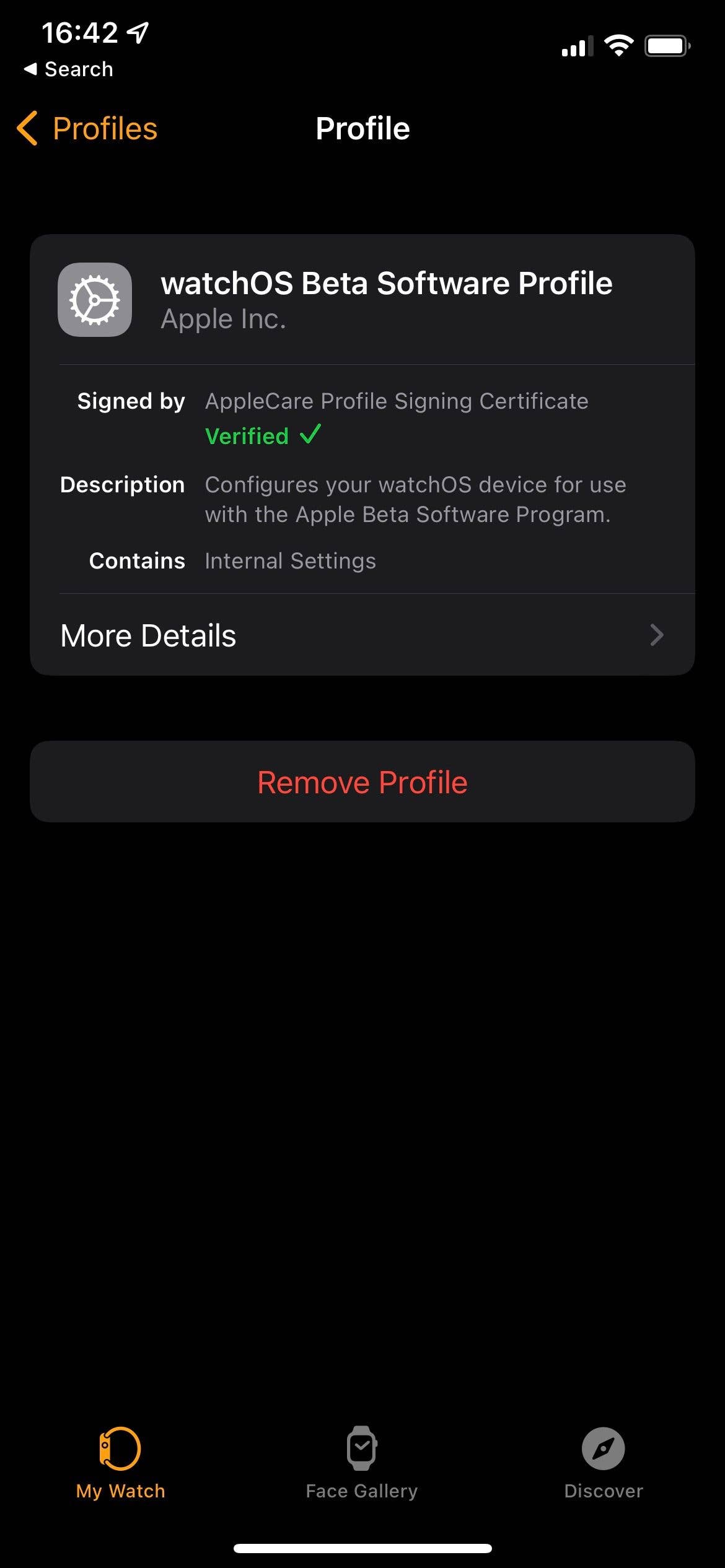Open More Details for the beta profile
Image resolution: width=725 pixels, height=1568 pixels.
(x=362, y=635)
